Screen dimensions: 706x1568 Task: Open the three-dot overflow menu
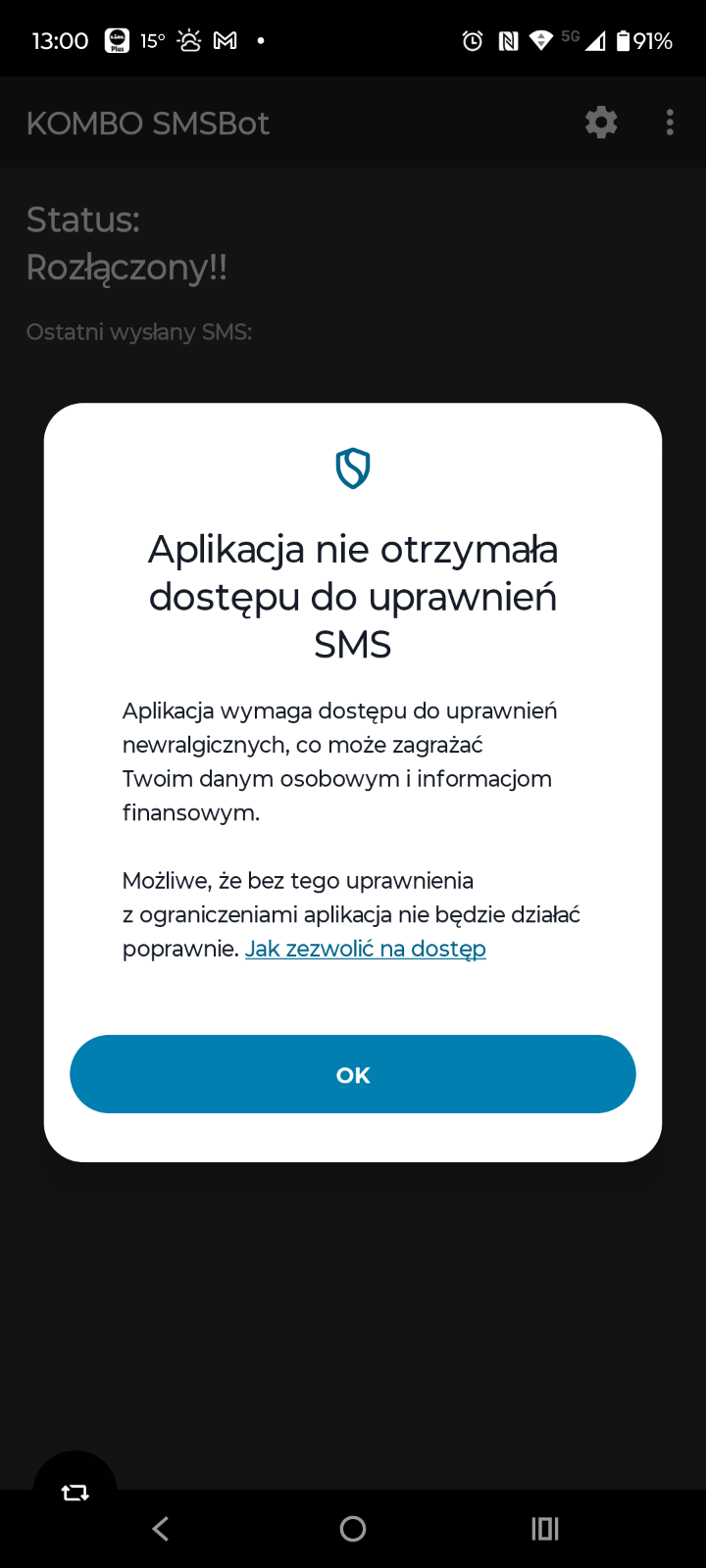[670, 122]
